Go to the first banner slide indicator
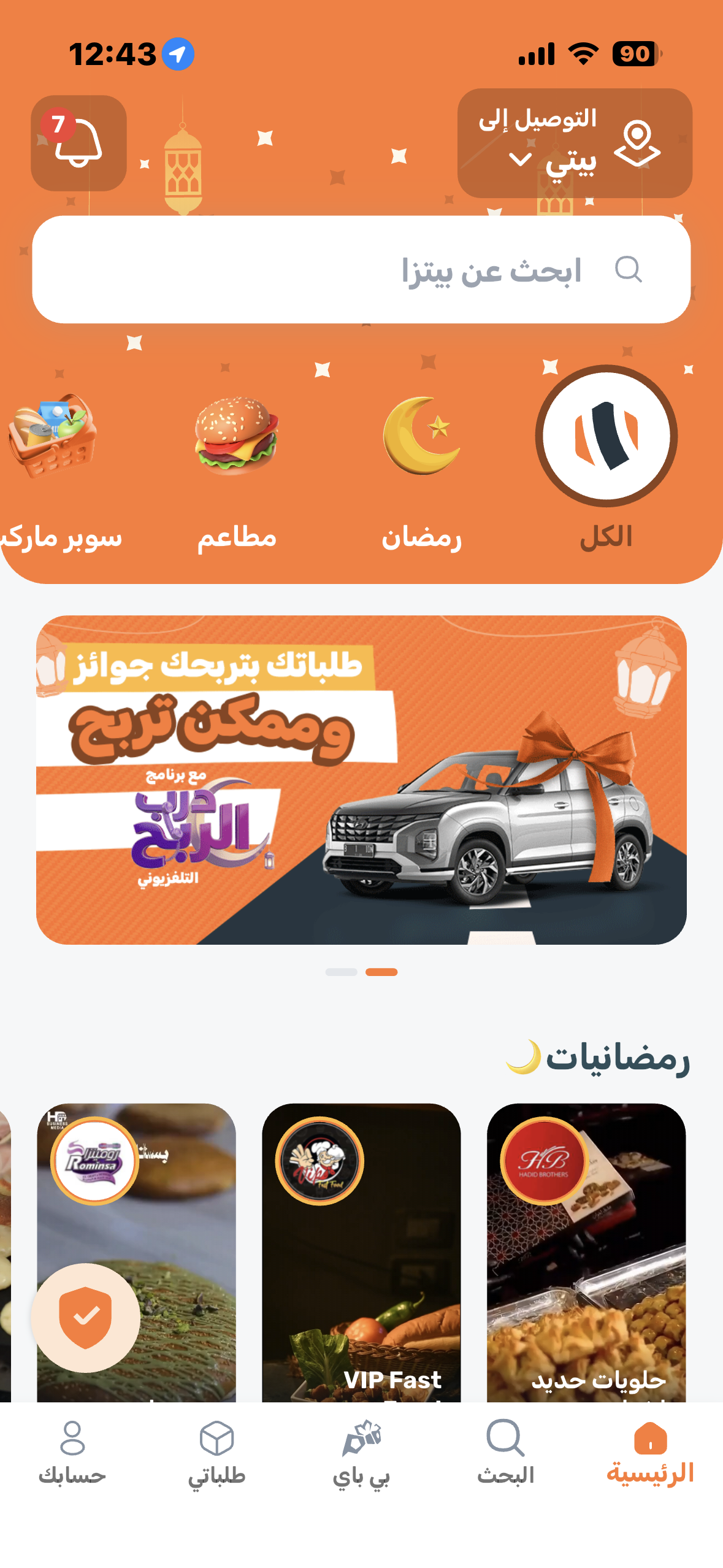Image resolution: width=723 pixels, height=1568 pixels. 341,972
